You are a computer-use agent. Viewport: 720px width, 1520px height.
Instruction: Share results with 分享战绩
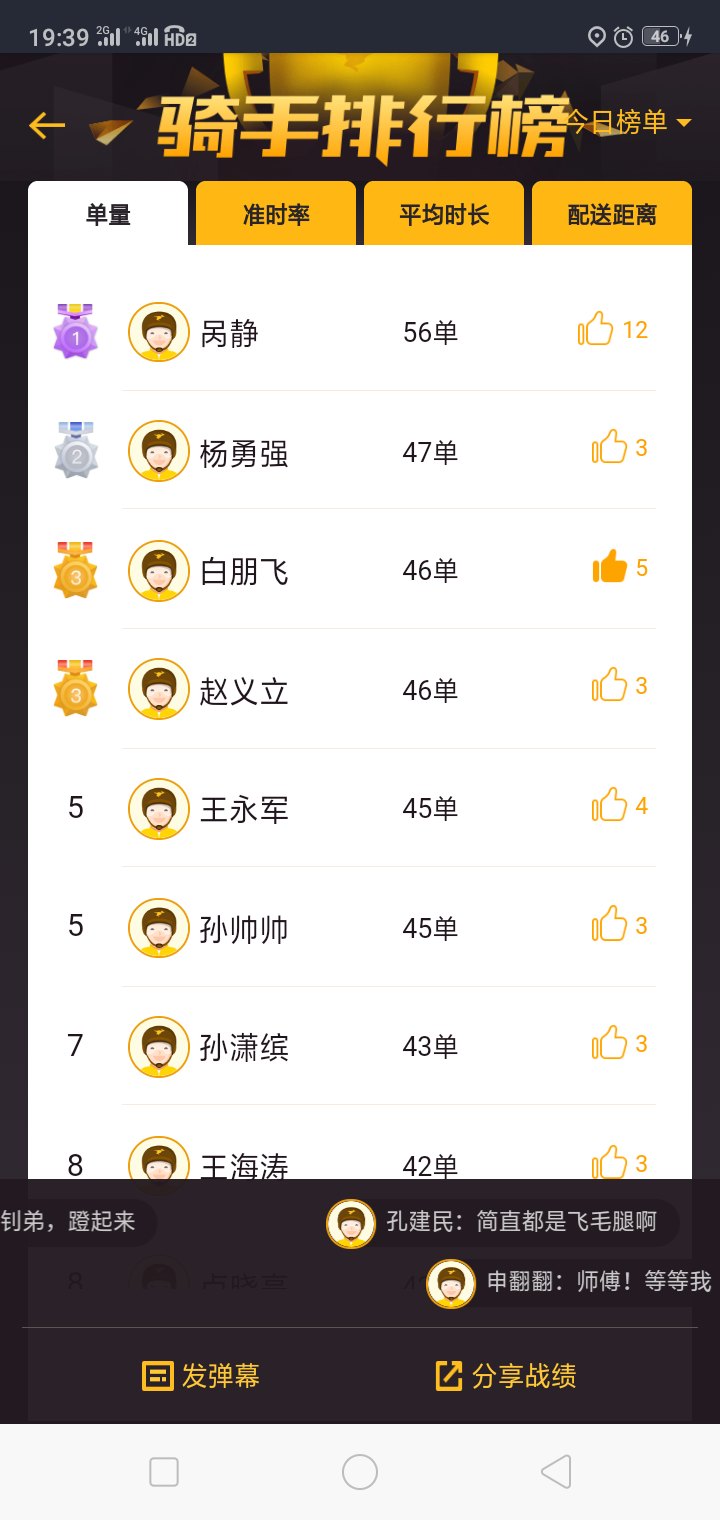click(506, 1376)
